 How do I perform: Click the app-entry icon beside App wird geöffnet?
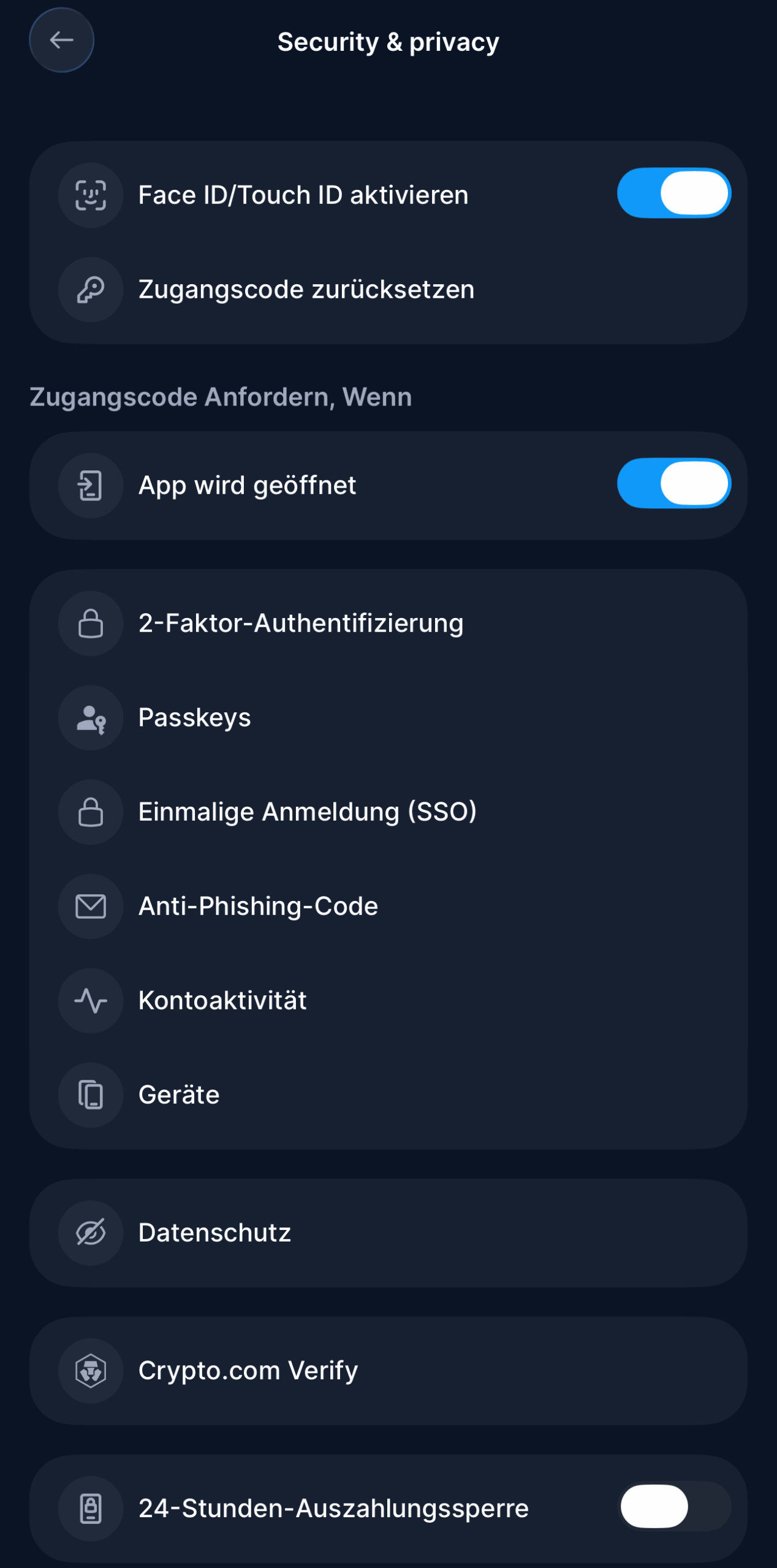[90, 484]
